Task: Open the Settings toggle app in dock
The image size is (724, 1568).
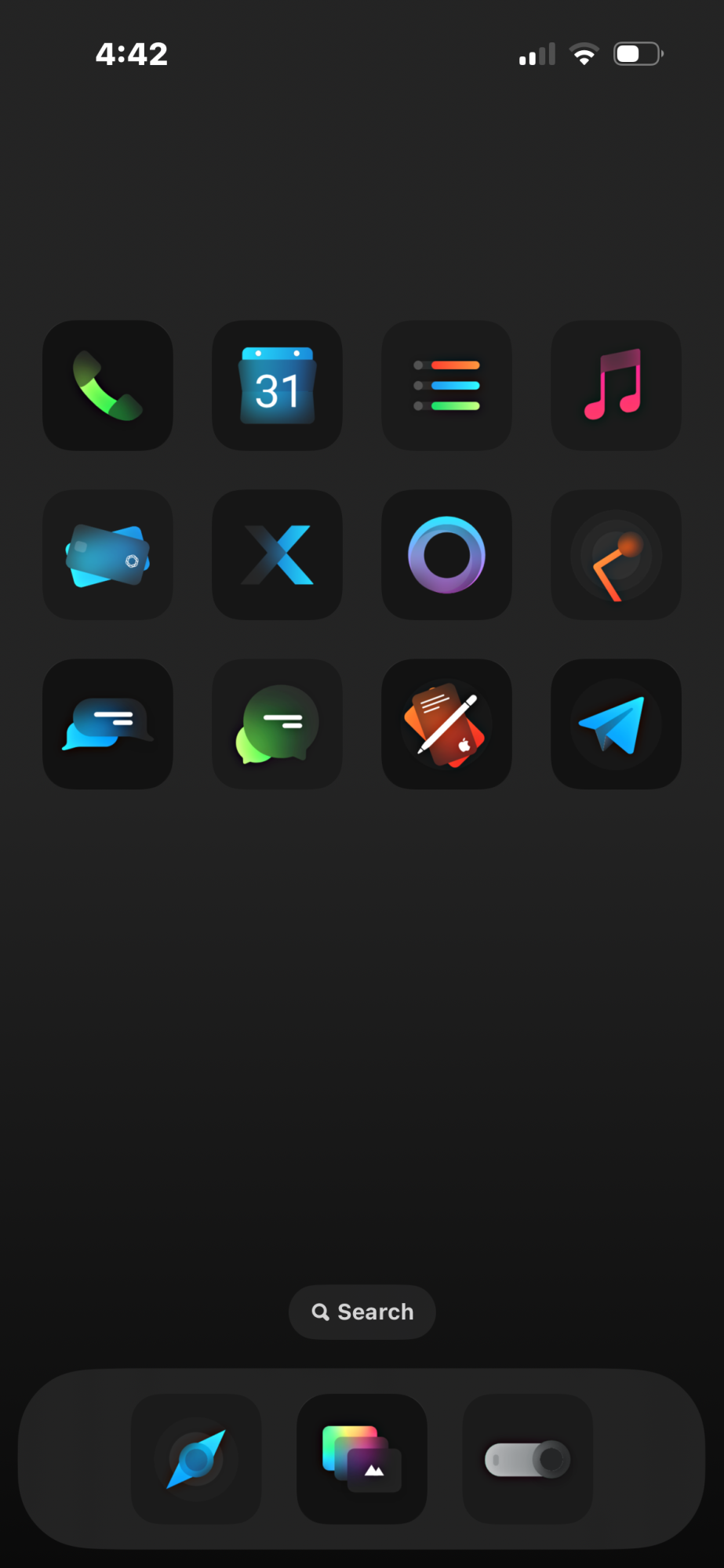Action: (x=527, y=1459)
